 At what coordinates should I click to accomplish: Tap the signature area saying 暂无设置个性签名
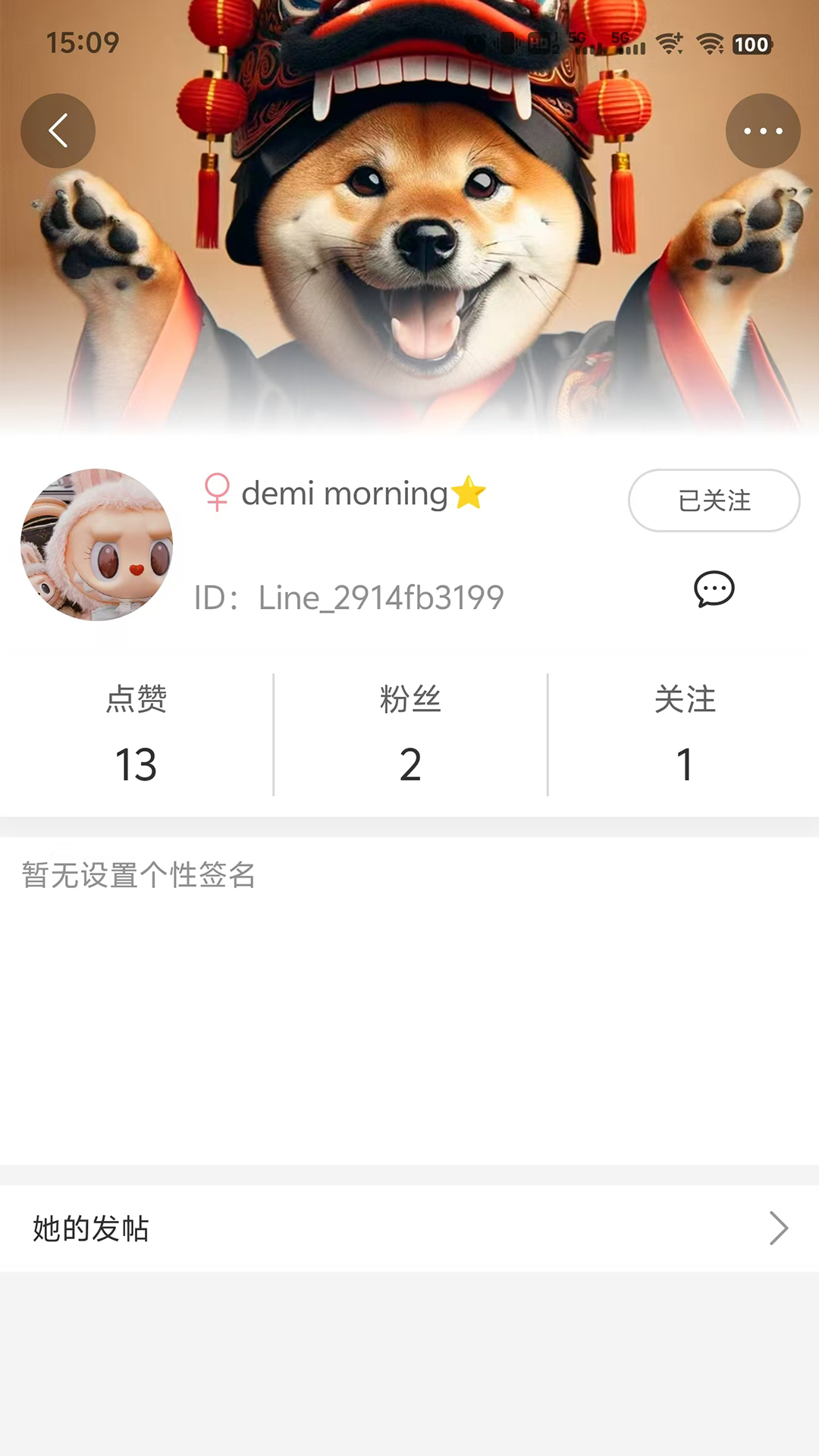pyautogui.click(x=136, y=876)
